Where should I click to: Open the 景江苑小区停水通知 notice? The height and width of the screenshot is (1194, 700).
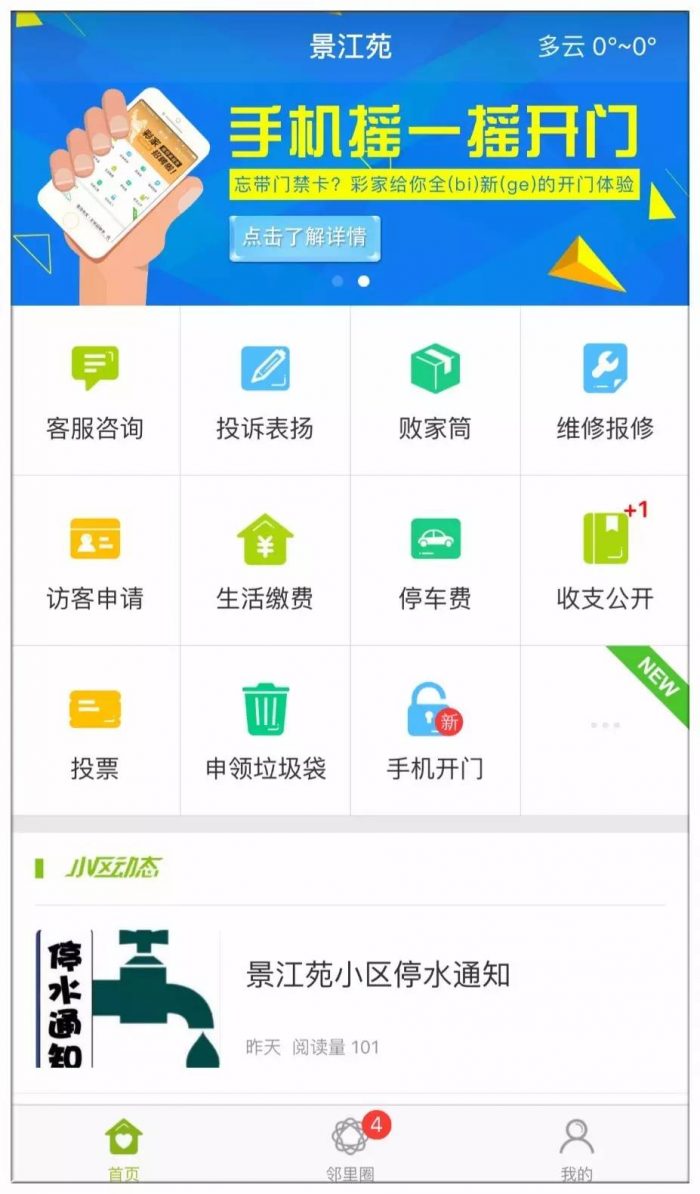378,974
